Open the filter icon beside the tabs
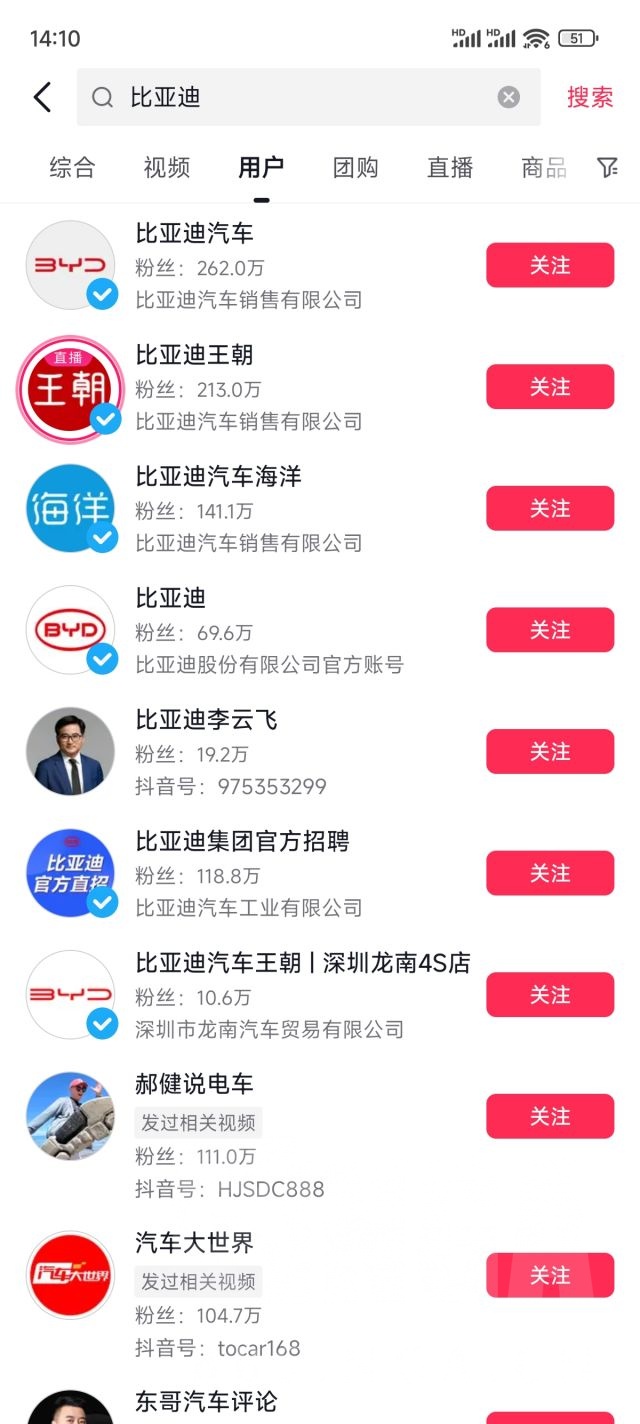The image size is (640, 1424). (607, 168)
